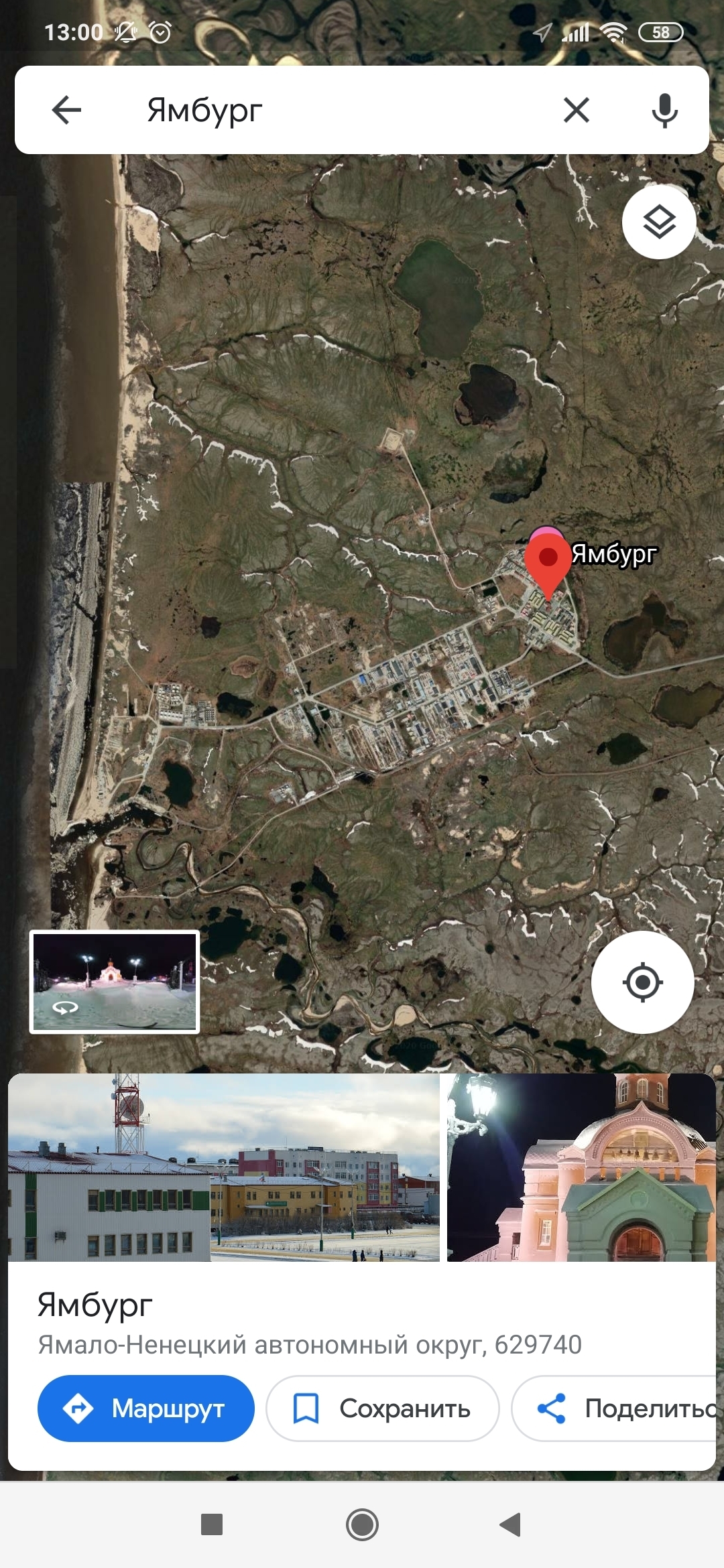Clear the Ямбург search query
Screen dimensions: 724x1568
point(577,110)
